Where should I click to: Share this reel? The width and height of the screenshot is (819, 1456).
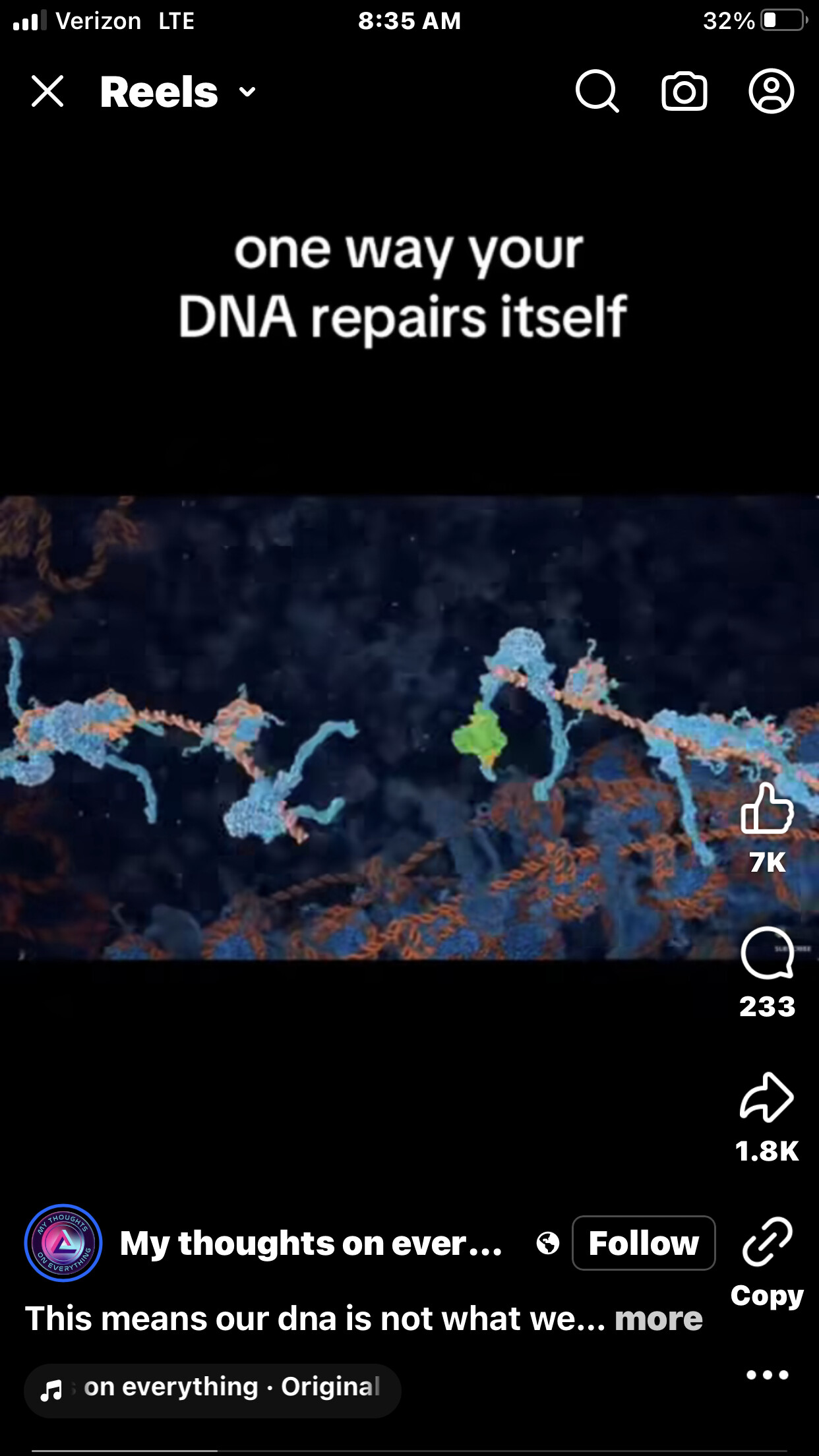pos(767,1097)
